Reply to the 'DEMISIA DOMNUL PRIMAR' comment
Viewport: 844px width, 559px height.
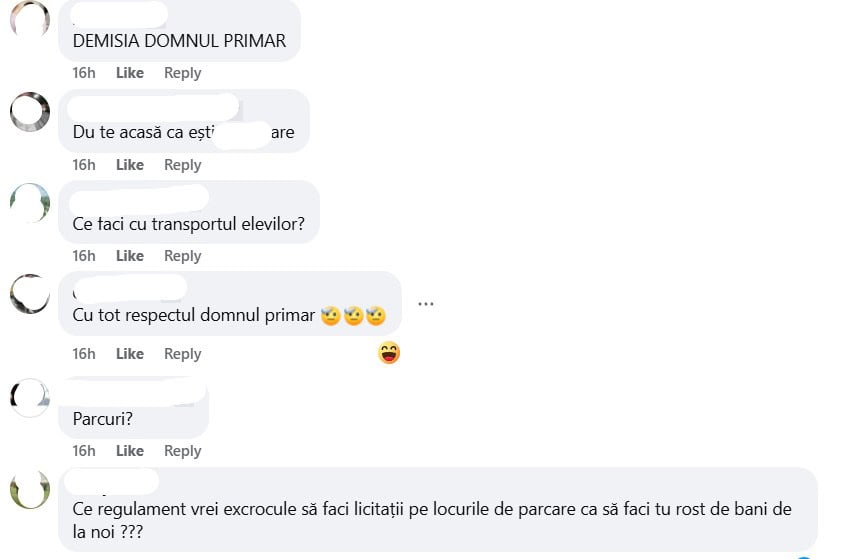point(182,73)
